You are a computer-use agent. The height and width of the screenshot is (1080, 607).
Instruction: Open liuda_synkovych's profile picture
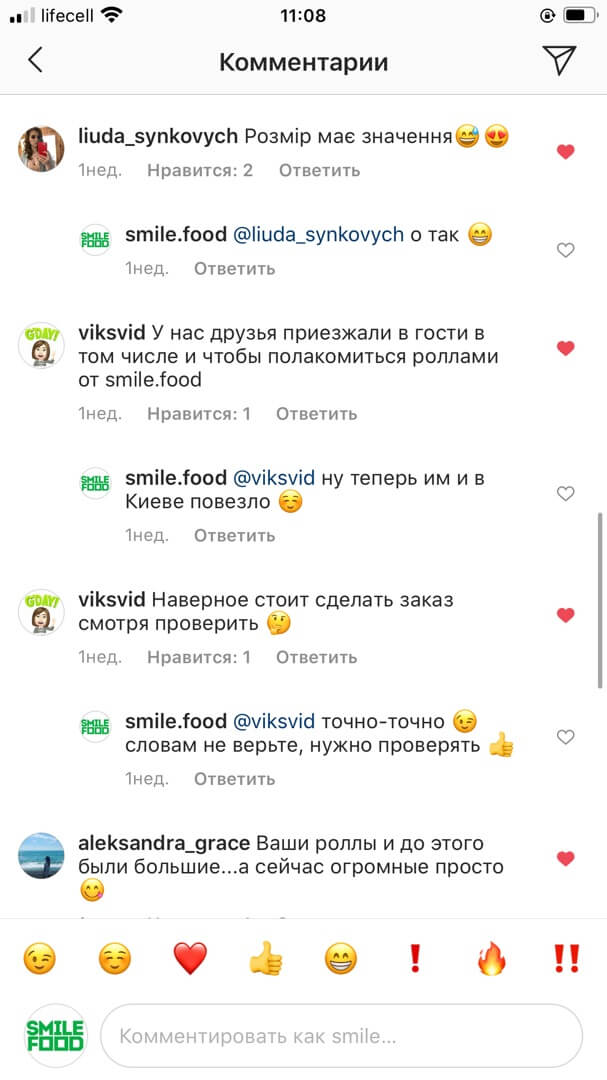[x=42, y=149]
